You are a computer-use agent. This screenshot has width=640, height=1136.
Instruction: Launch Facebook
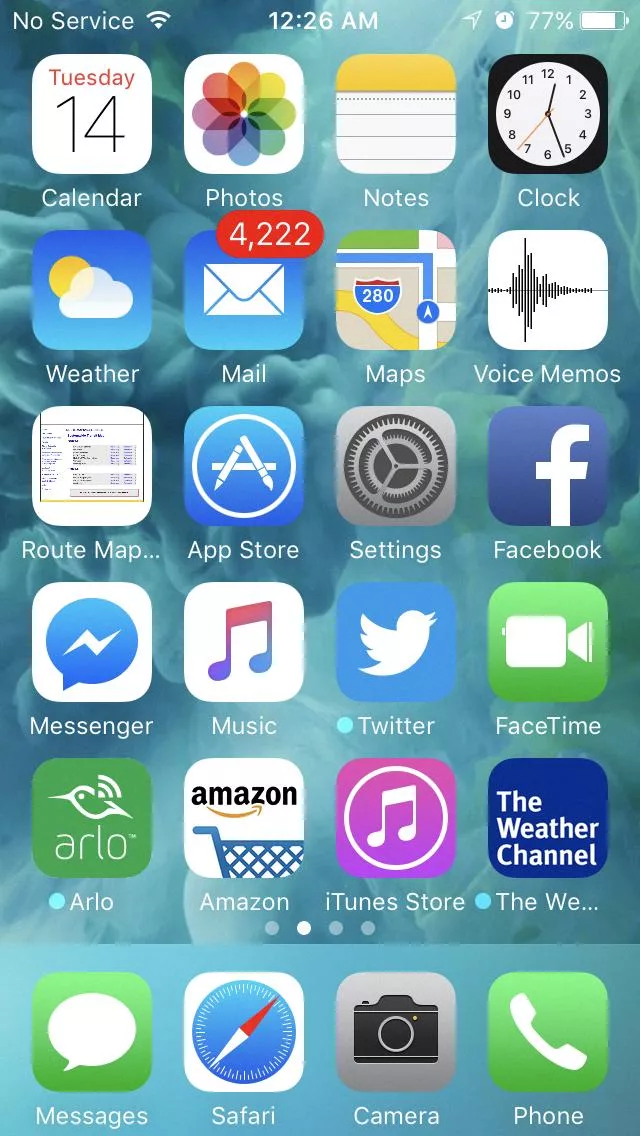click(548, 466)
